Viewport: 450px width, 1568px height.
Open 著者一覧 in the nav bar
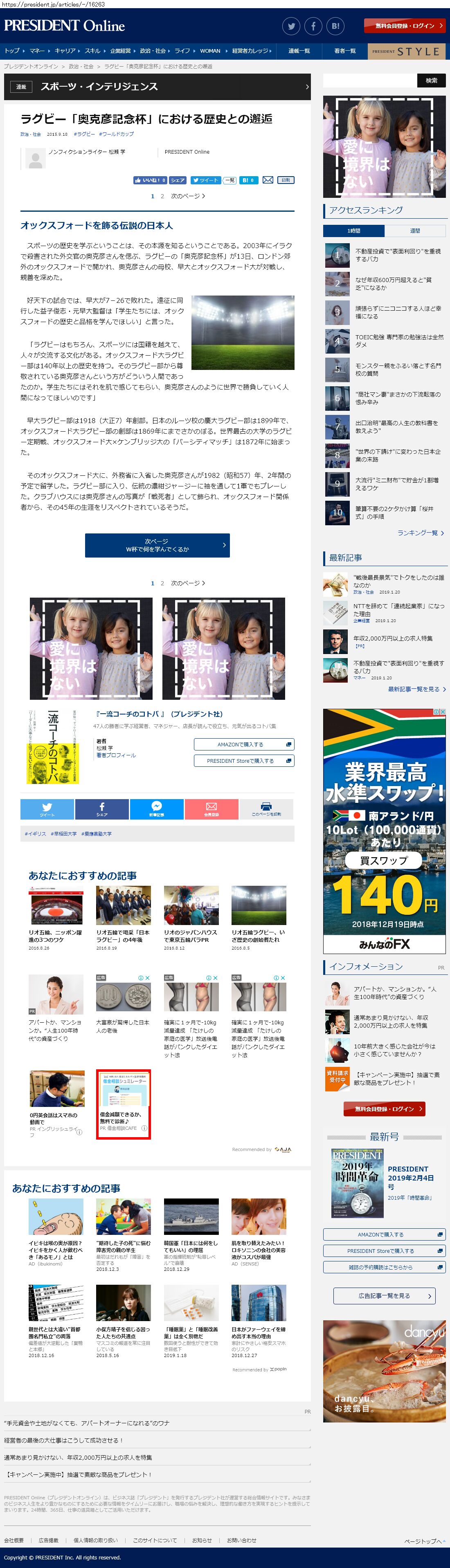(344, 51)
